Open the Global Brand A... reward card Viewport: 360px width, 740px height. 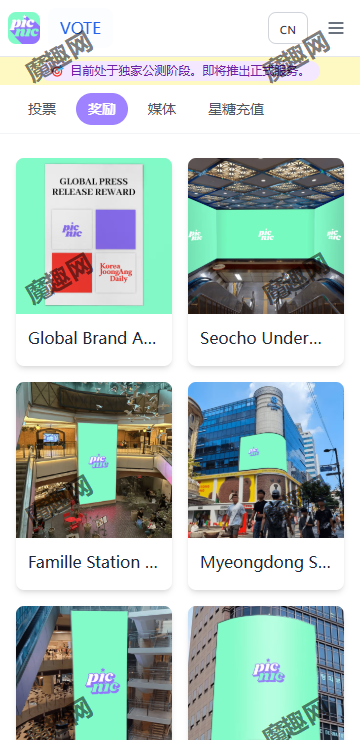point(94,262)
